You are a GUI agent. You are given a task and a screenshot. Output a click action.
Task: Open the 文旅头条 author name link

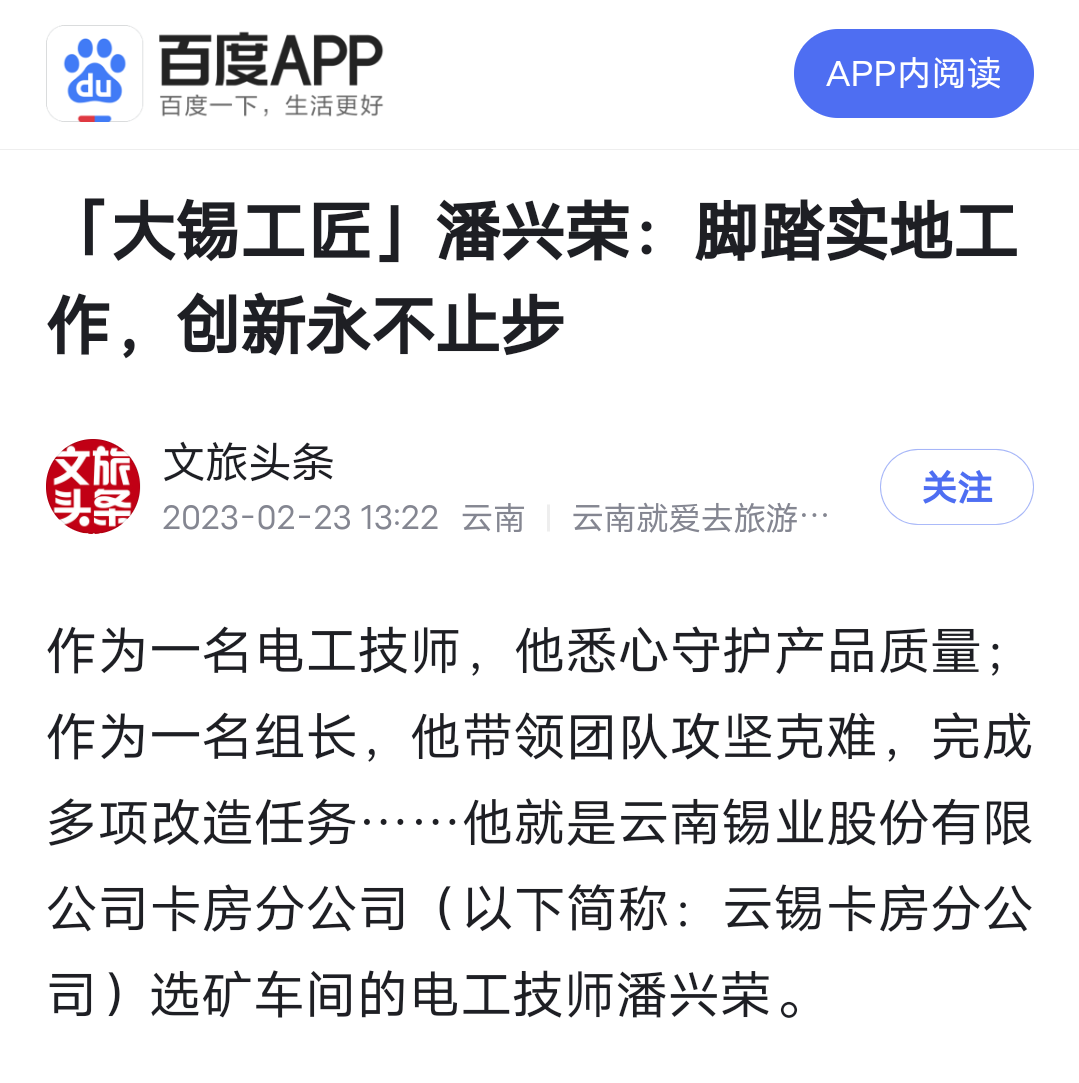point(248,462)
